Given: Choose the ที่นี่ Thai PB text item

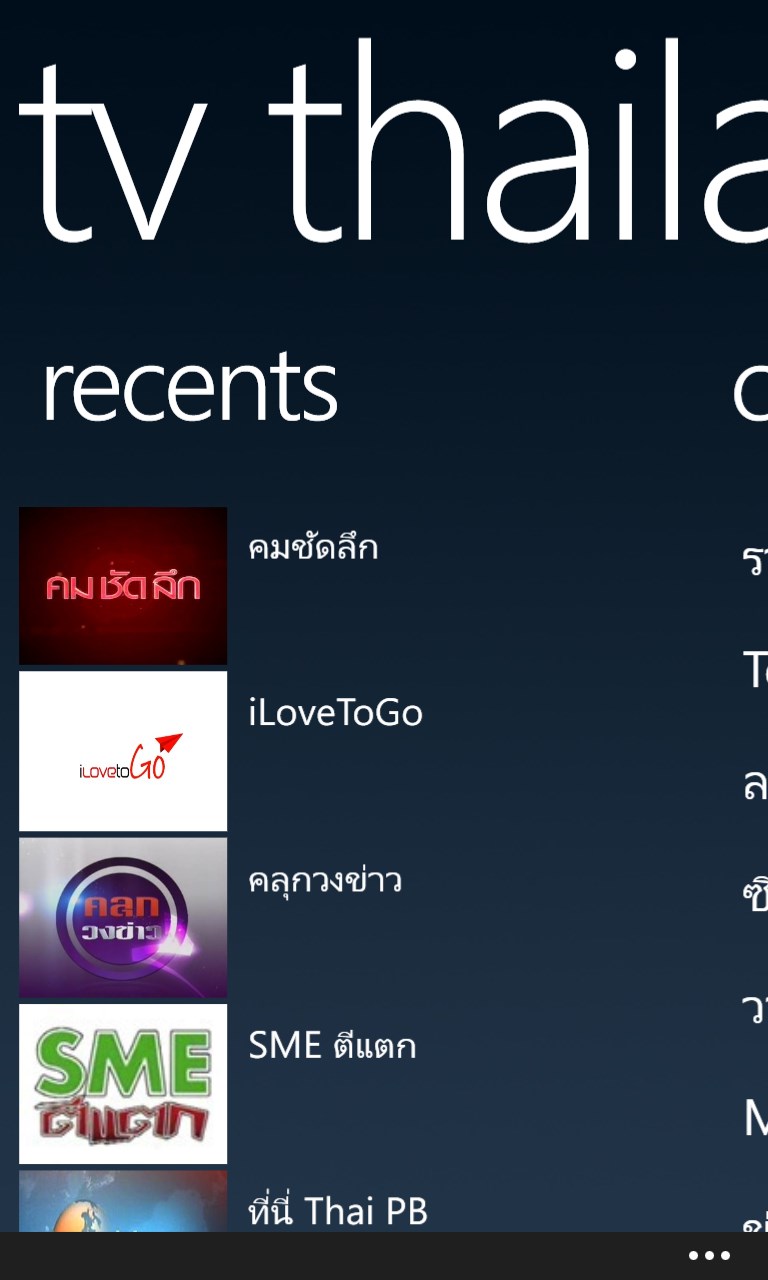Looking at the screenshot, I should click(337, 1211).
